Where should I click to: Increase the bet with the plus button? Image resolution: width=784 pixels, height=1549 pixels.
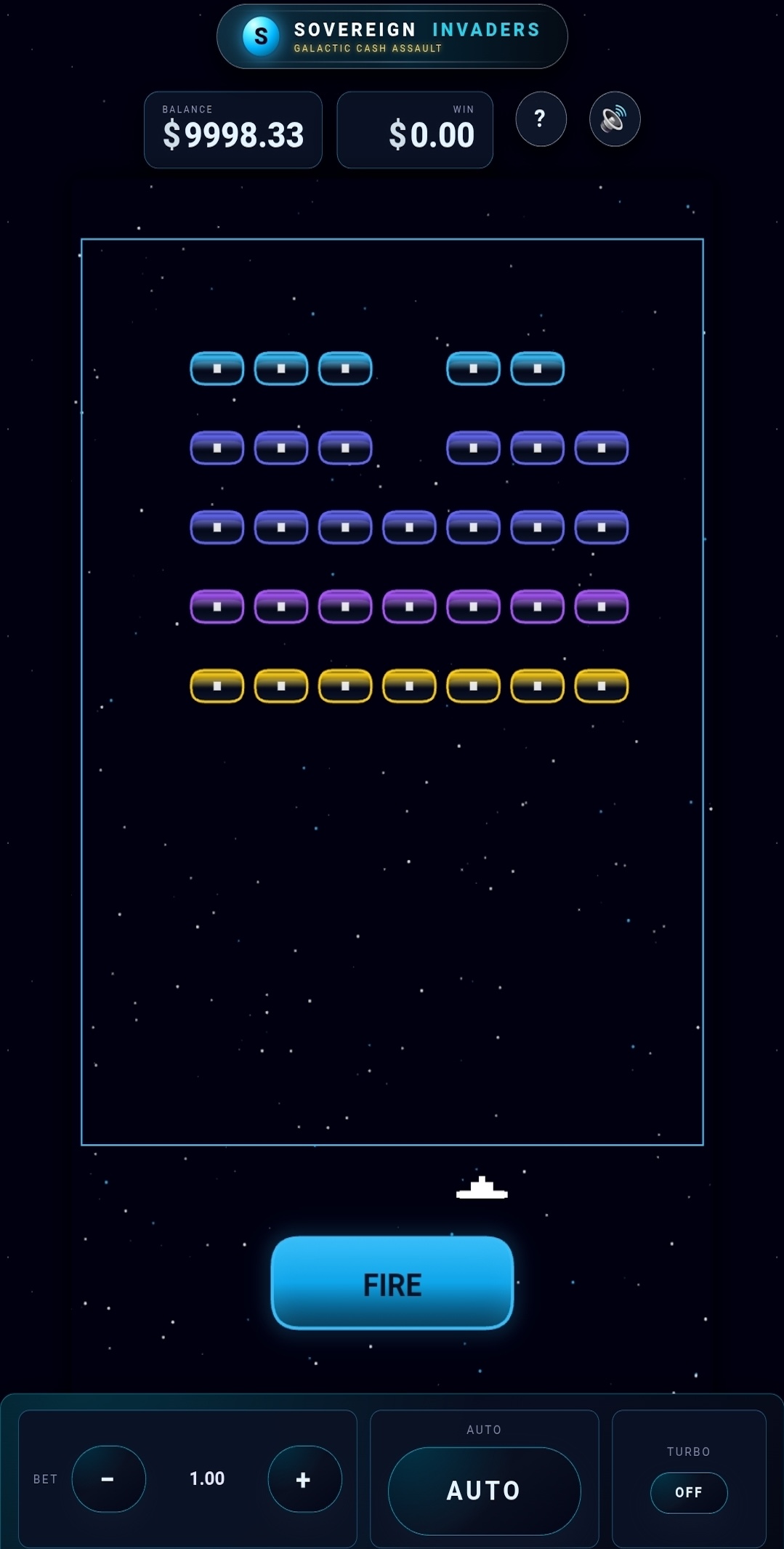[304, 1478]
